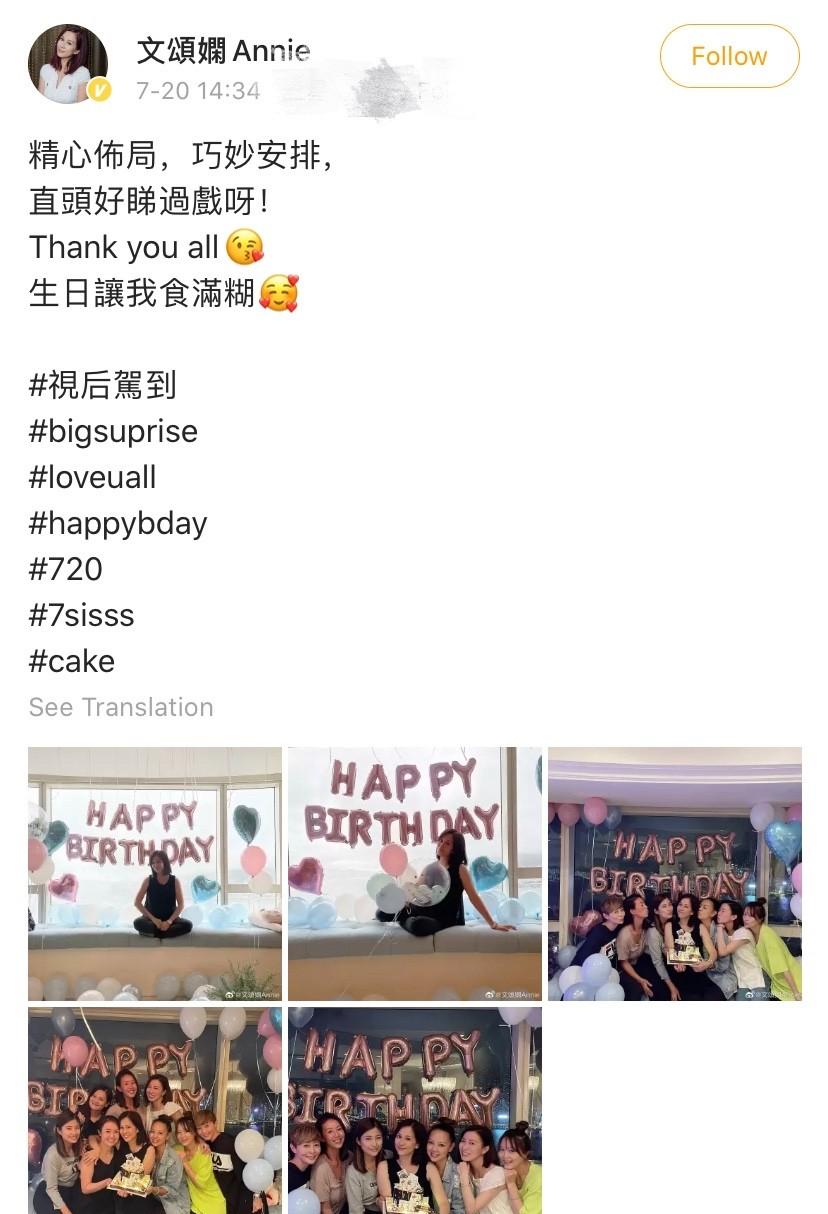Open fourth photo of group with cake
The height and width of the screenshot is (1214, 828).
coord(155,1110)
